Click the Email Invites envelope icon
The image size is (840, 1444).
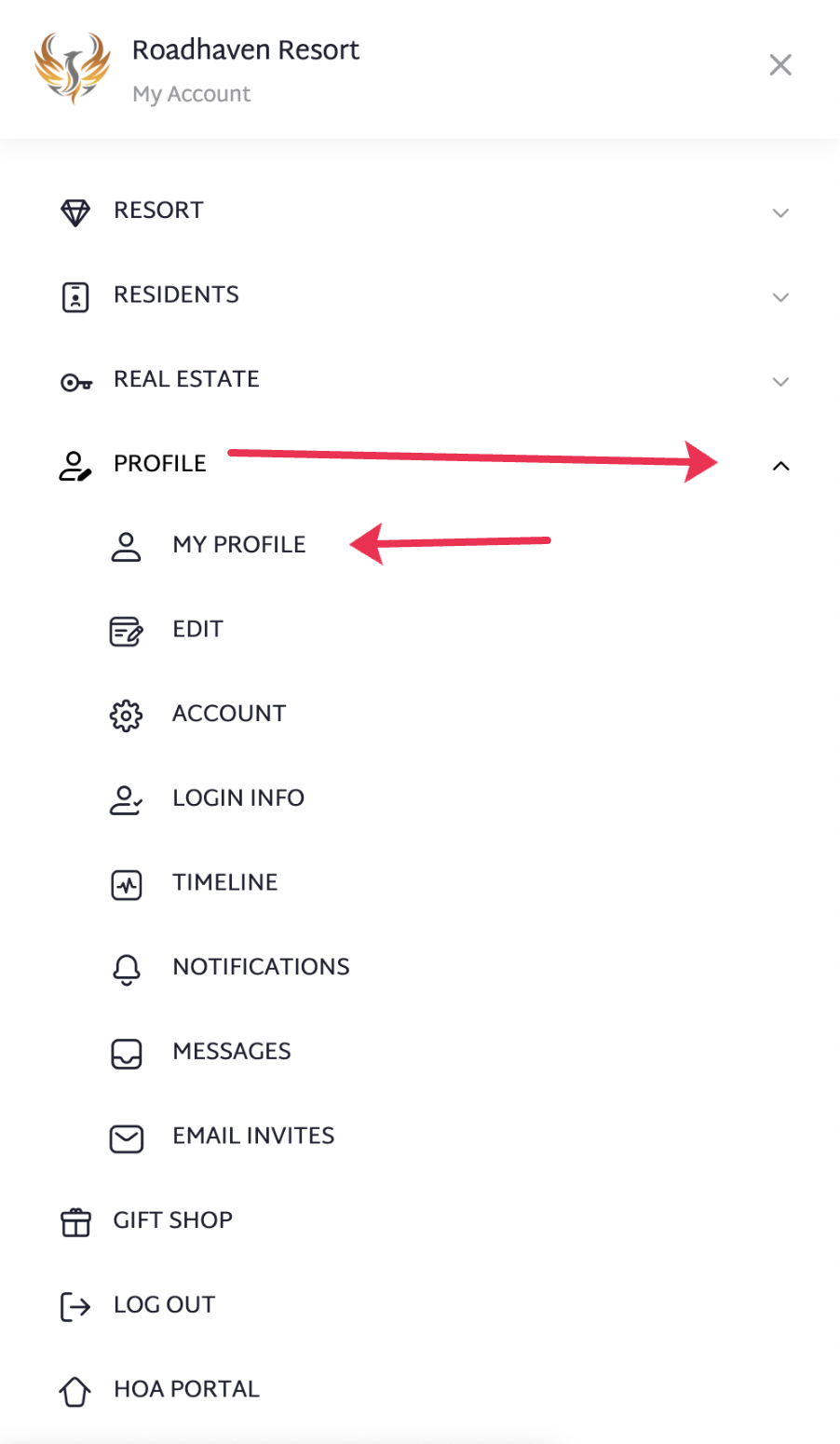point(126,1137)
